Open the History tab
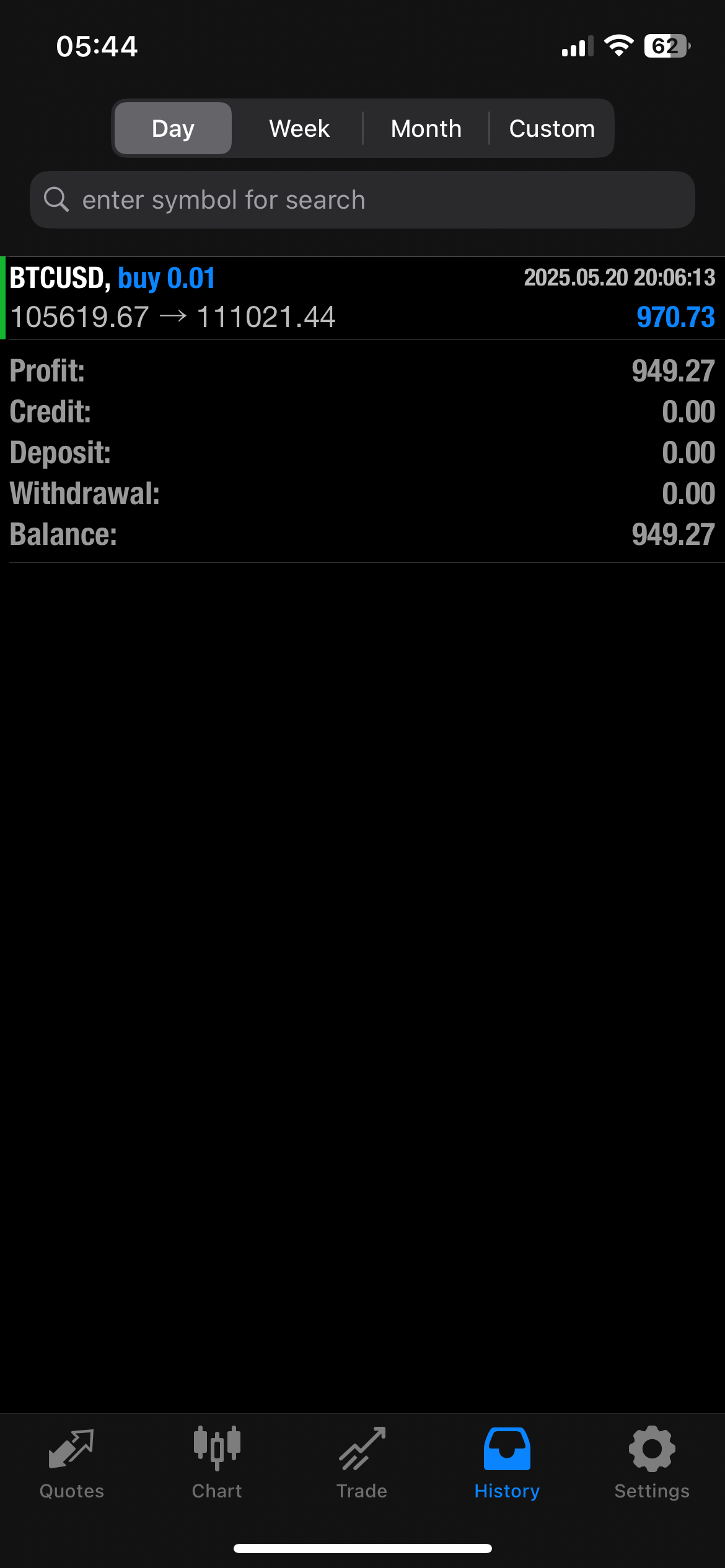 point(507,1463)
